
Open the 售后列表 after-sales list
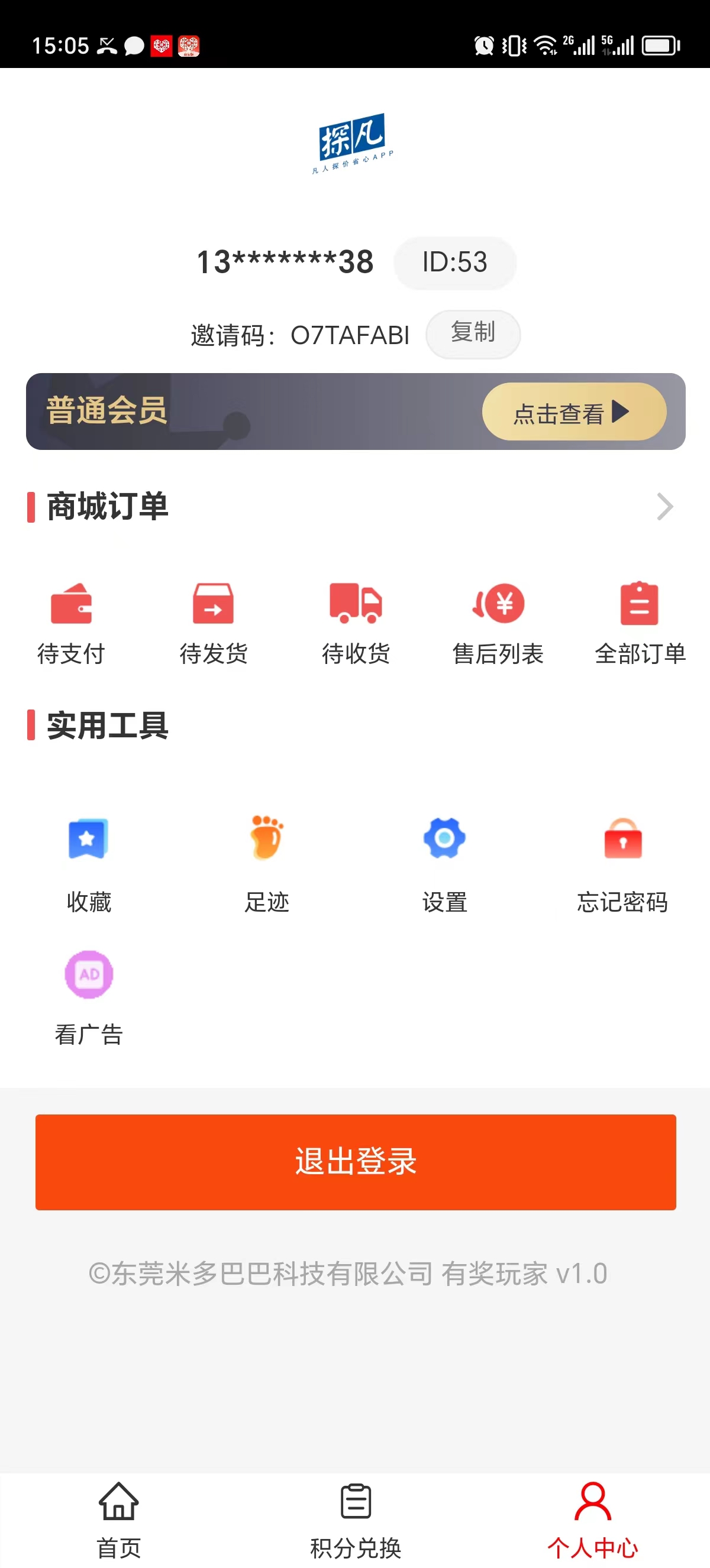pyautogui.click(x=498, y=622)
